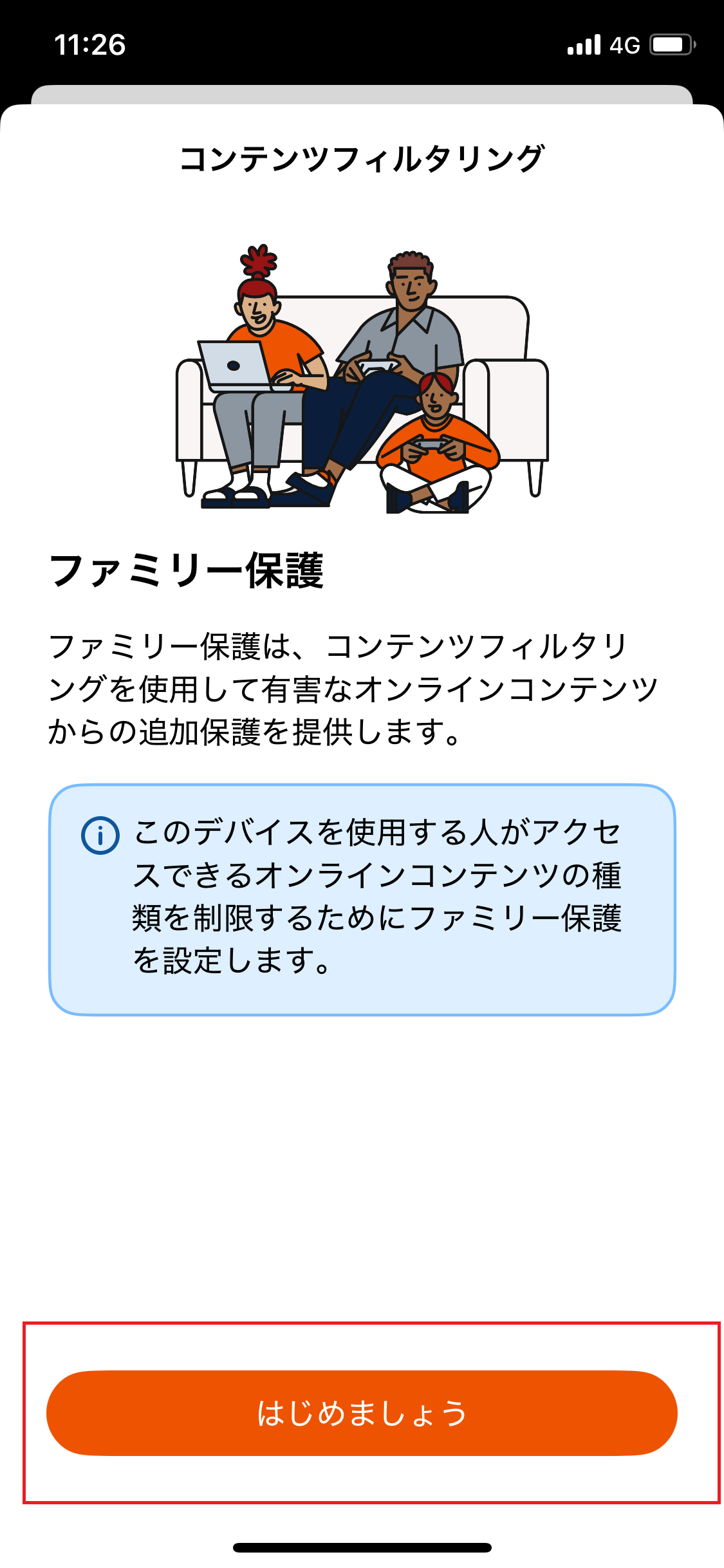Tap the family illustration above the heading
Screen dimensions: 724x1568
pyautogui.click(x=360, y=380)
